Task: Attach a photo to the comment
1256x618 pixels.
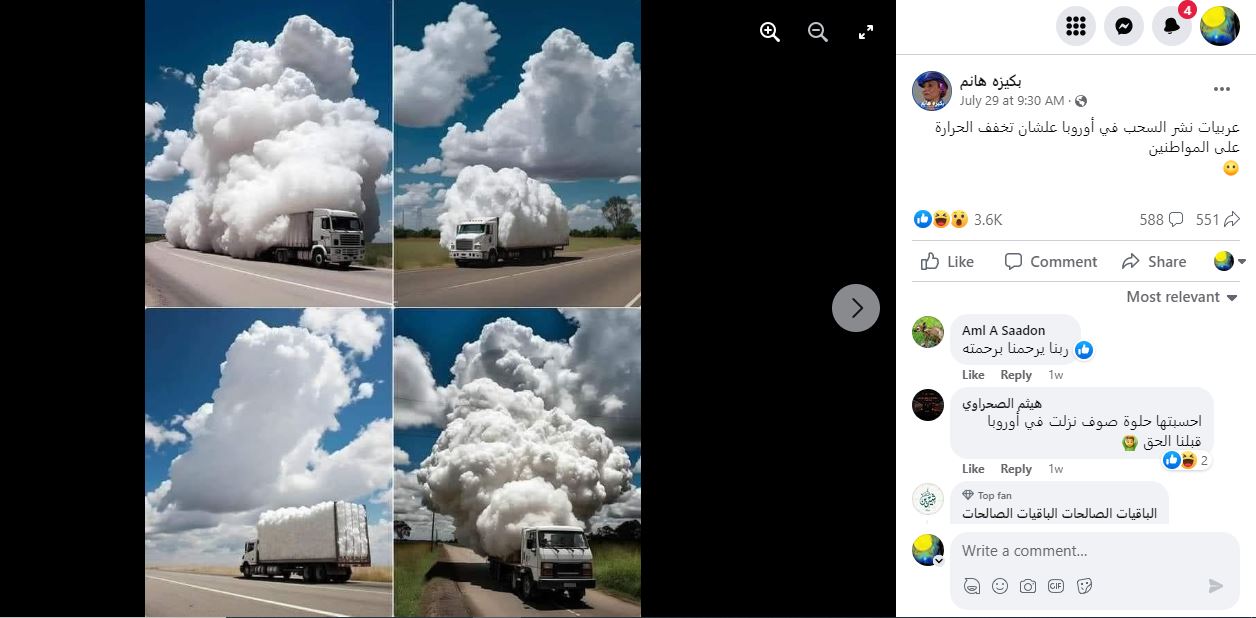Action: (x=1028, y=586)
